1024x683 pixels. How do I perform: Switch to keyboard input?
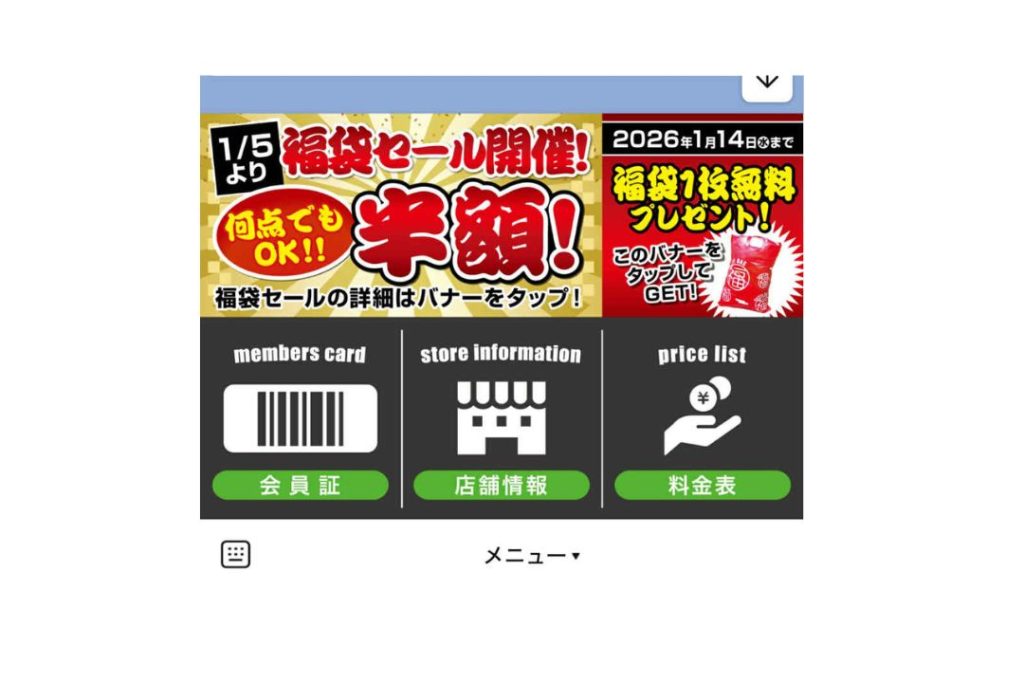click(236, 555)
